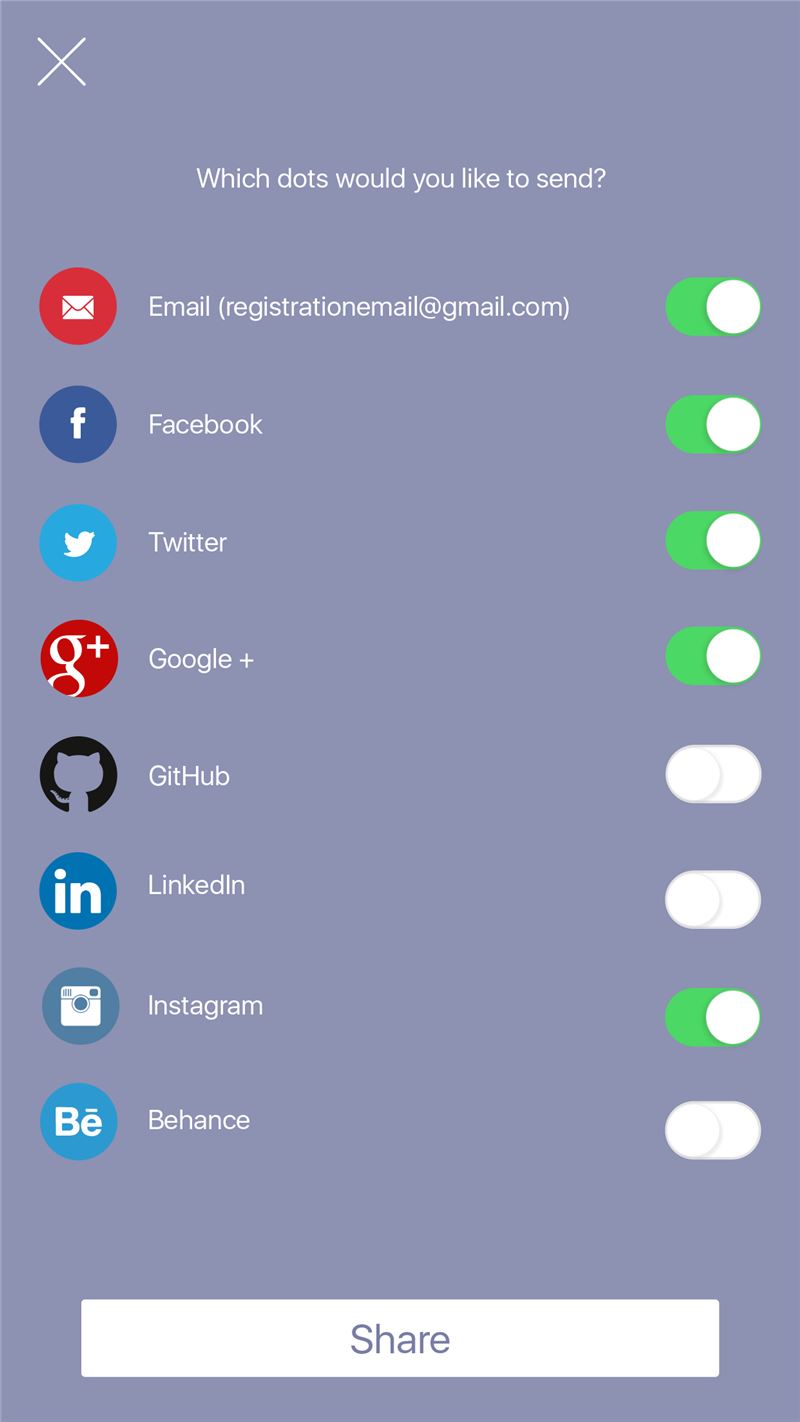
Task: Enable the GitHub toggle
Action: [713, 774]
